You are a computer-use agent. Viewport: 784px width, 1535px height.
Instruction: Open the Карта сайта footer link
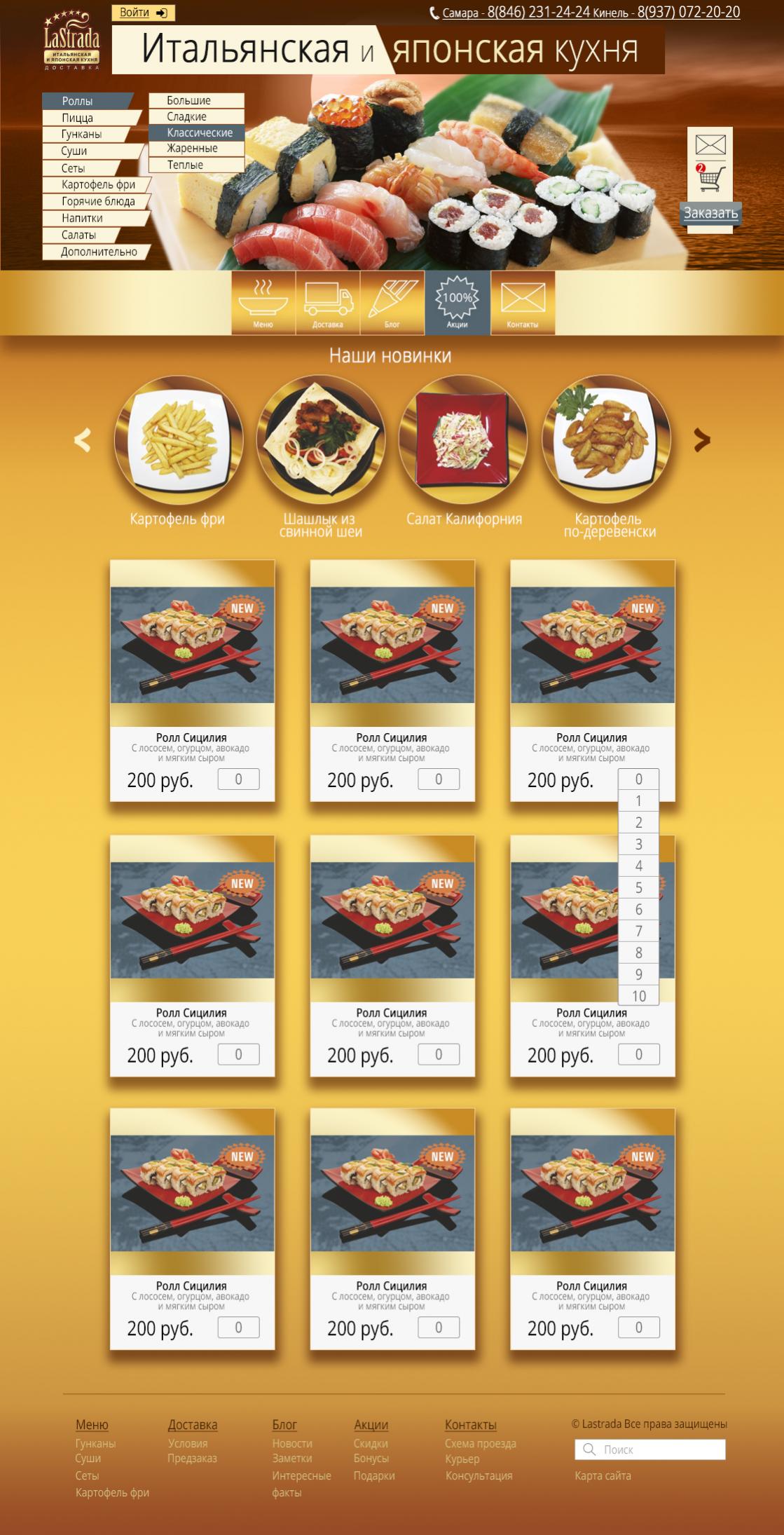(603, 1475)
